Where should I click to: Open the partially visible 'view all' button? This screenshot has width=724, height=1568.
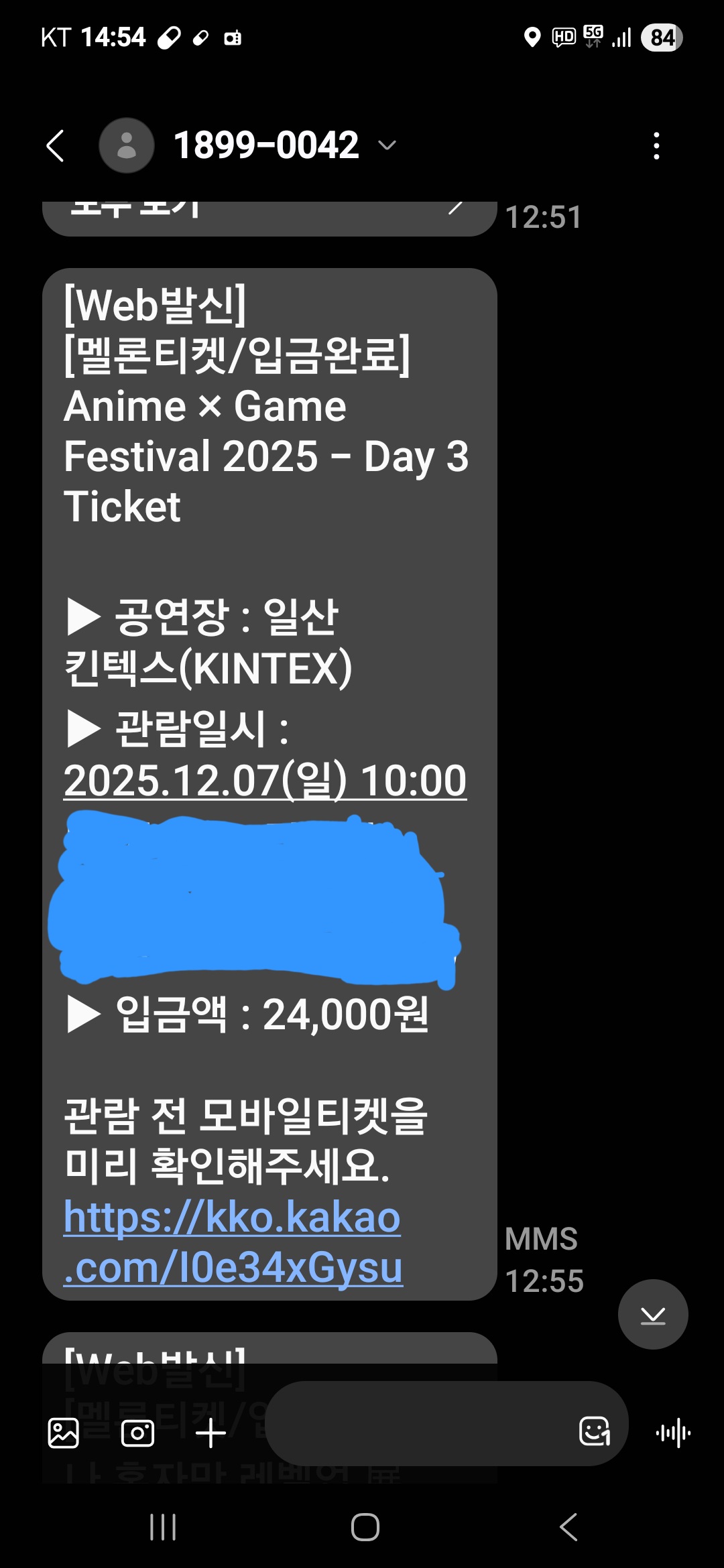click(x=268, y=216)
